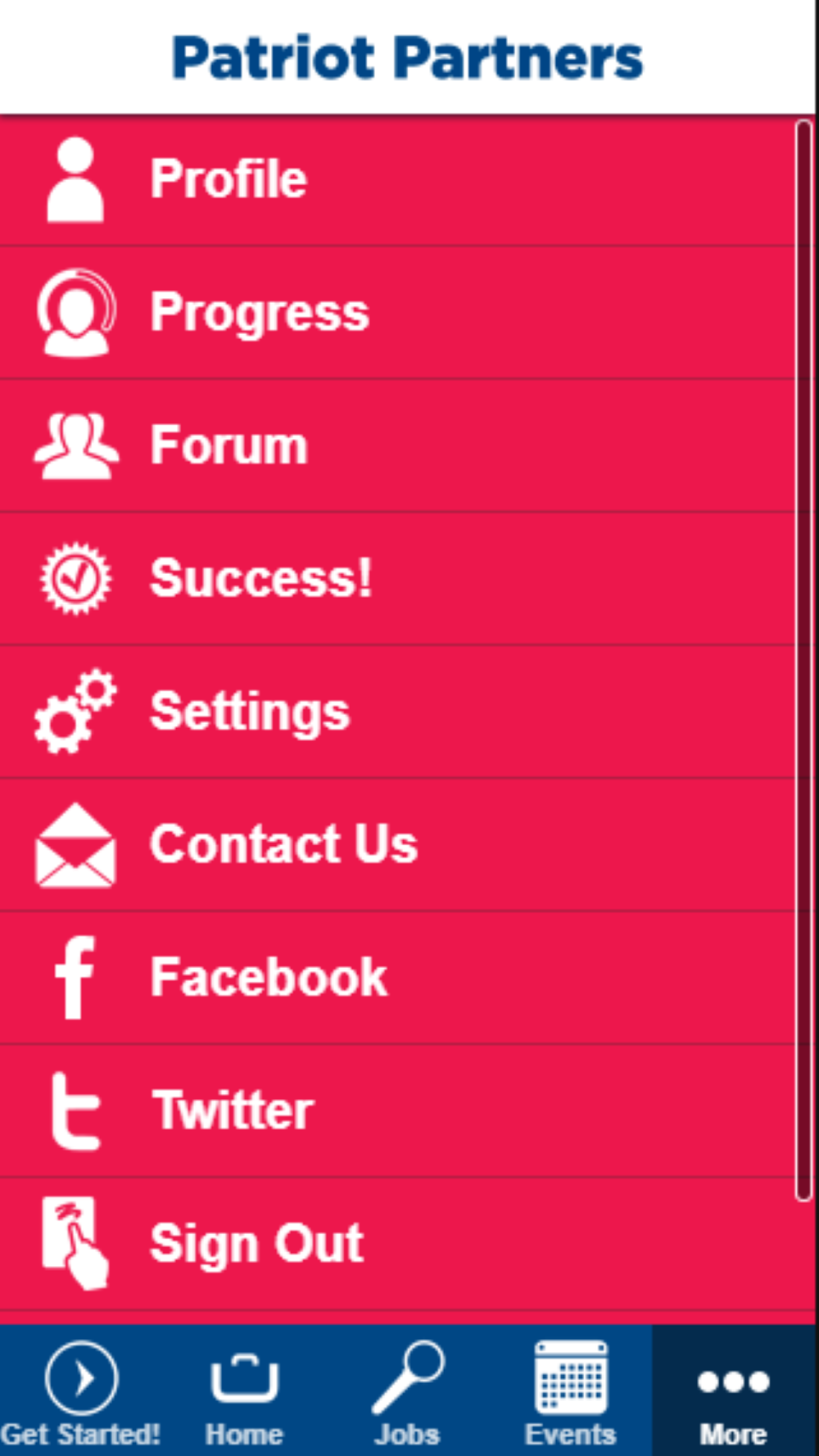The width and height of the screenshot is (819, 1456).
Task: Open the Twitter row
Action: tap(397, 1111)
